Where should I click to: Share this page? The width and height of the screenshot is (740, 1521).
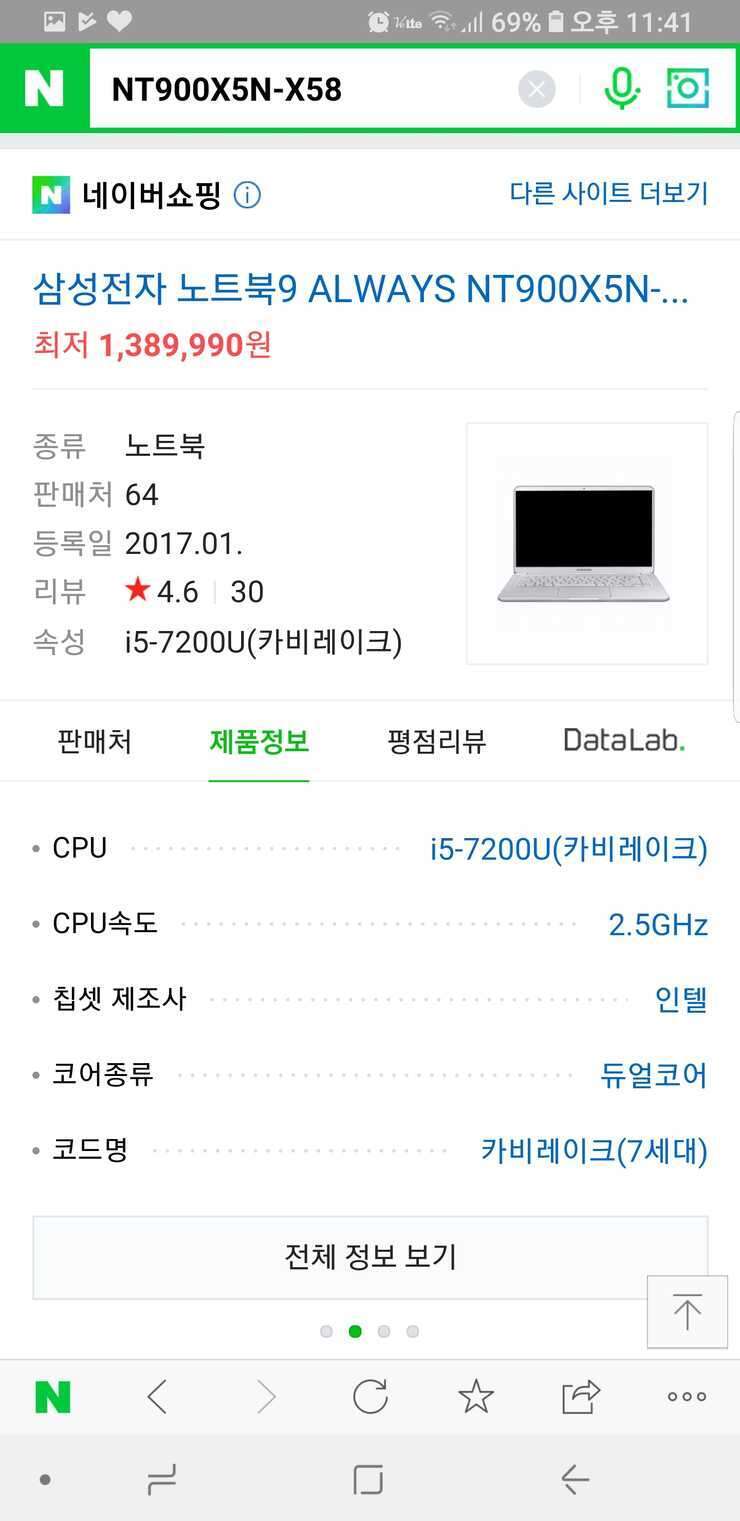coord(581,1396)
